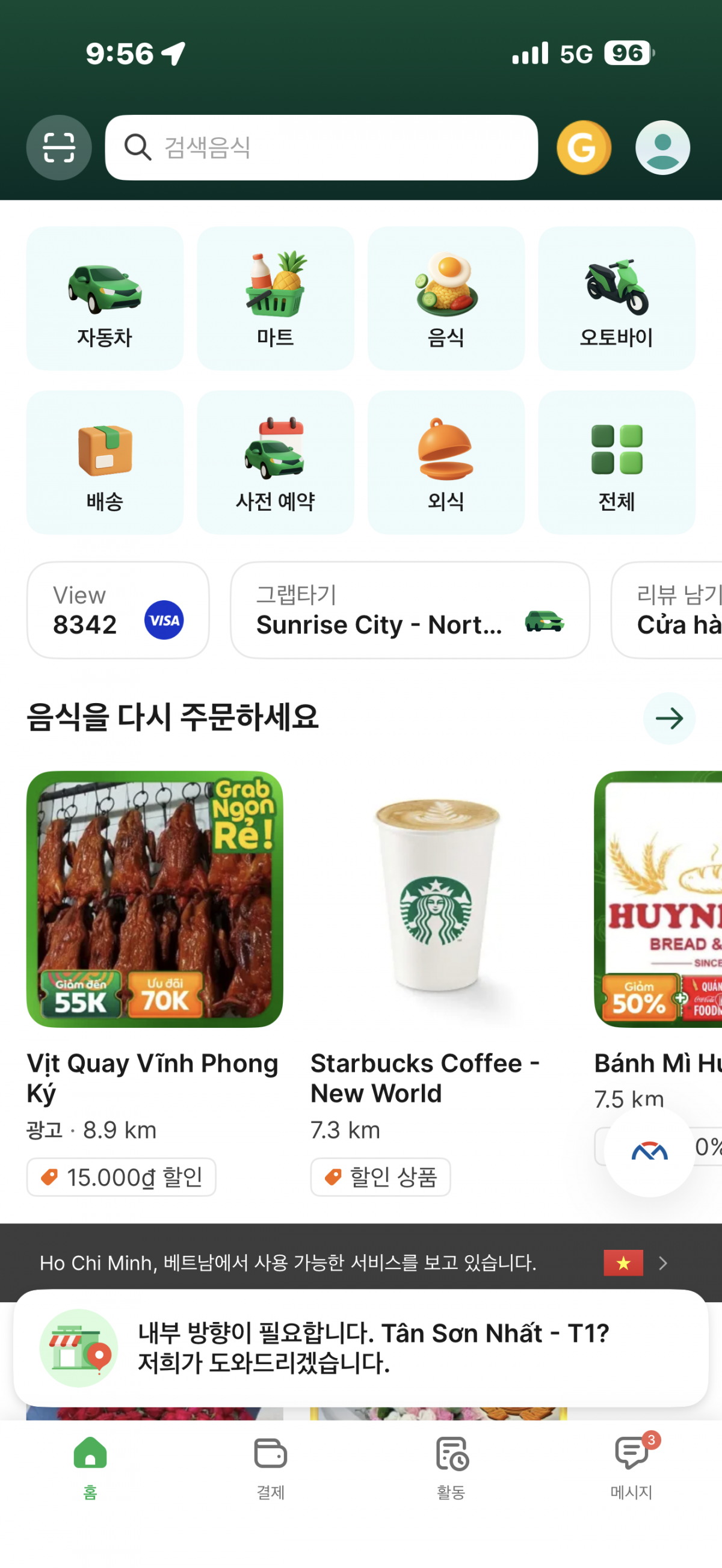Switch to the 결제 payment tab

270,1467
